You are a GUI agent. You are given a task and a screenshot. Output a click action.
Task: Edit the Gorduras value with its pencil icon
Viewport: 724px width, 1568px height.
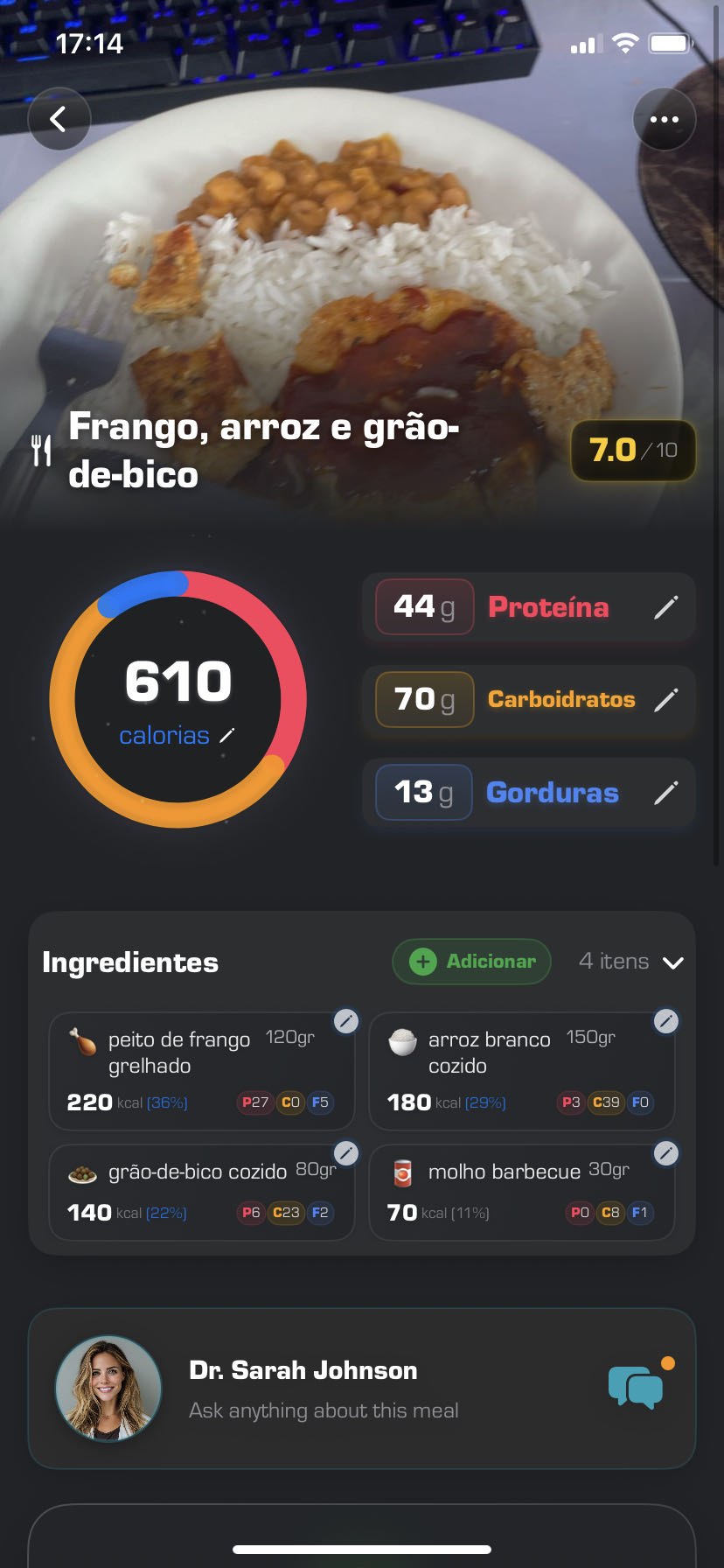(667, 792)
